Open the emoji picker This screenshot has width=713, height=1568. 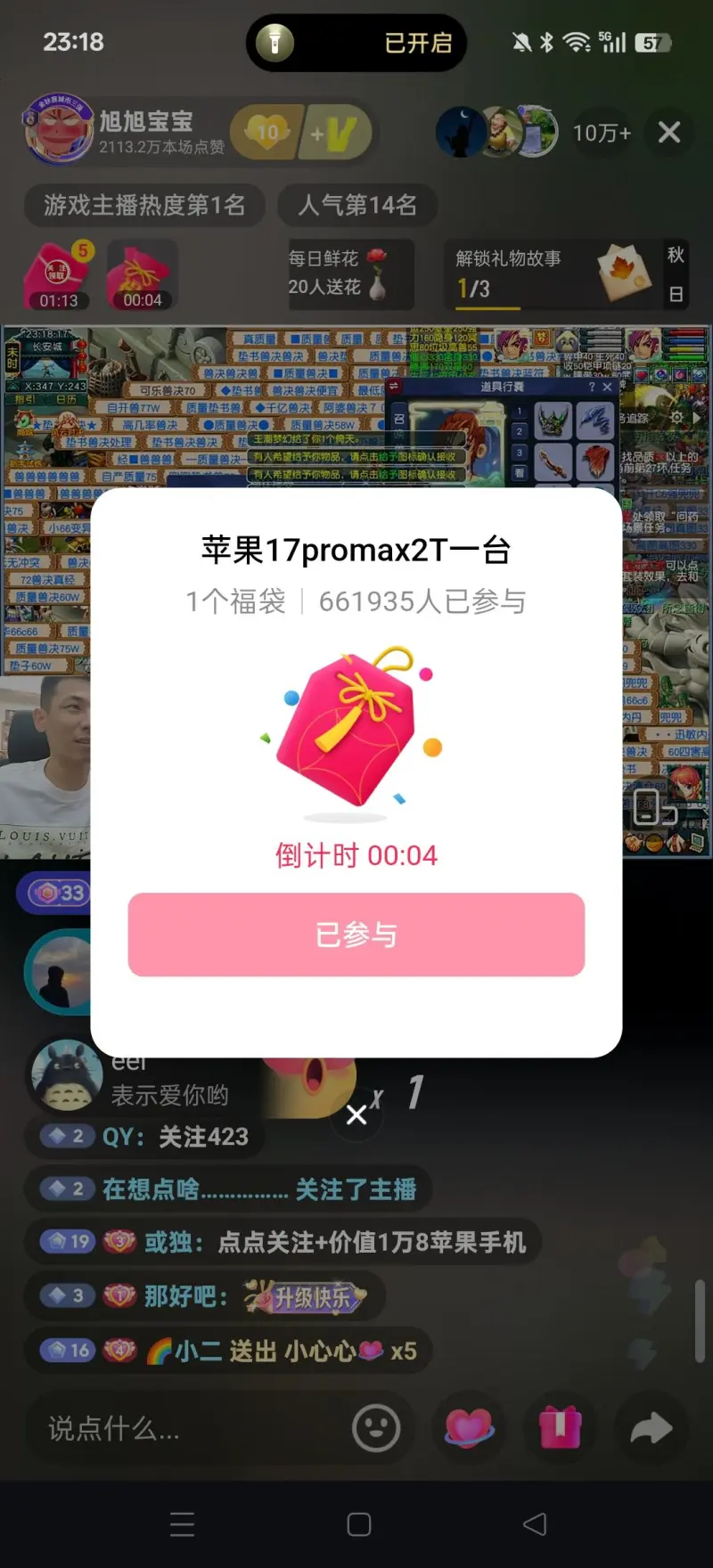376,1428
